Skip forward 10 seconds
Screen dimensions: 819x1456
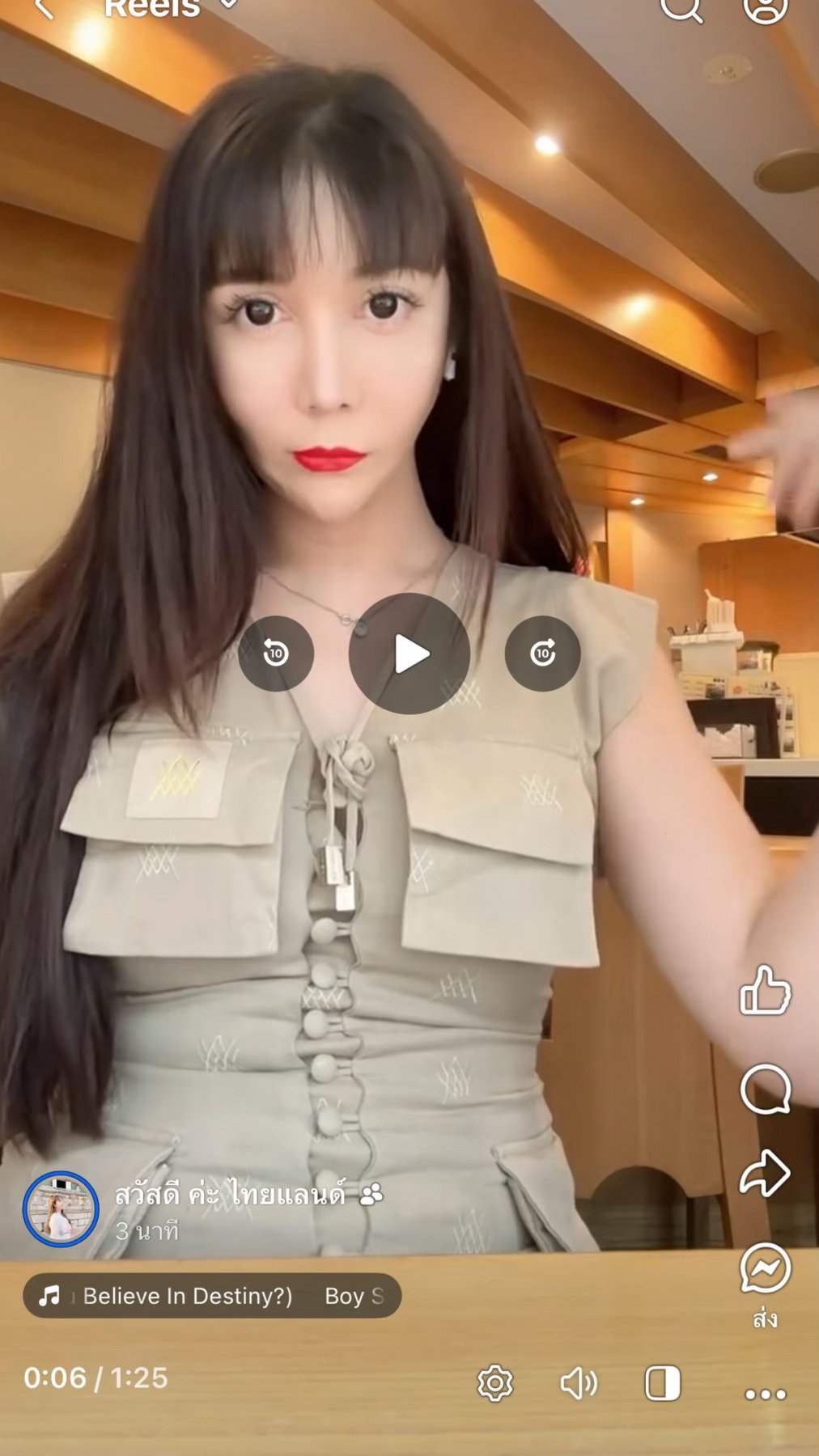pyautogui.click(x=543, y=654)
